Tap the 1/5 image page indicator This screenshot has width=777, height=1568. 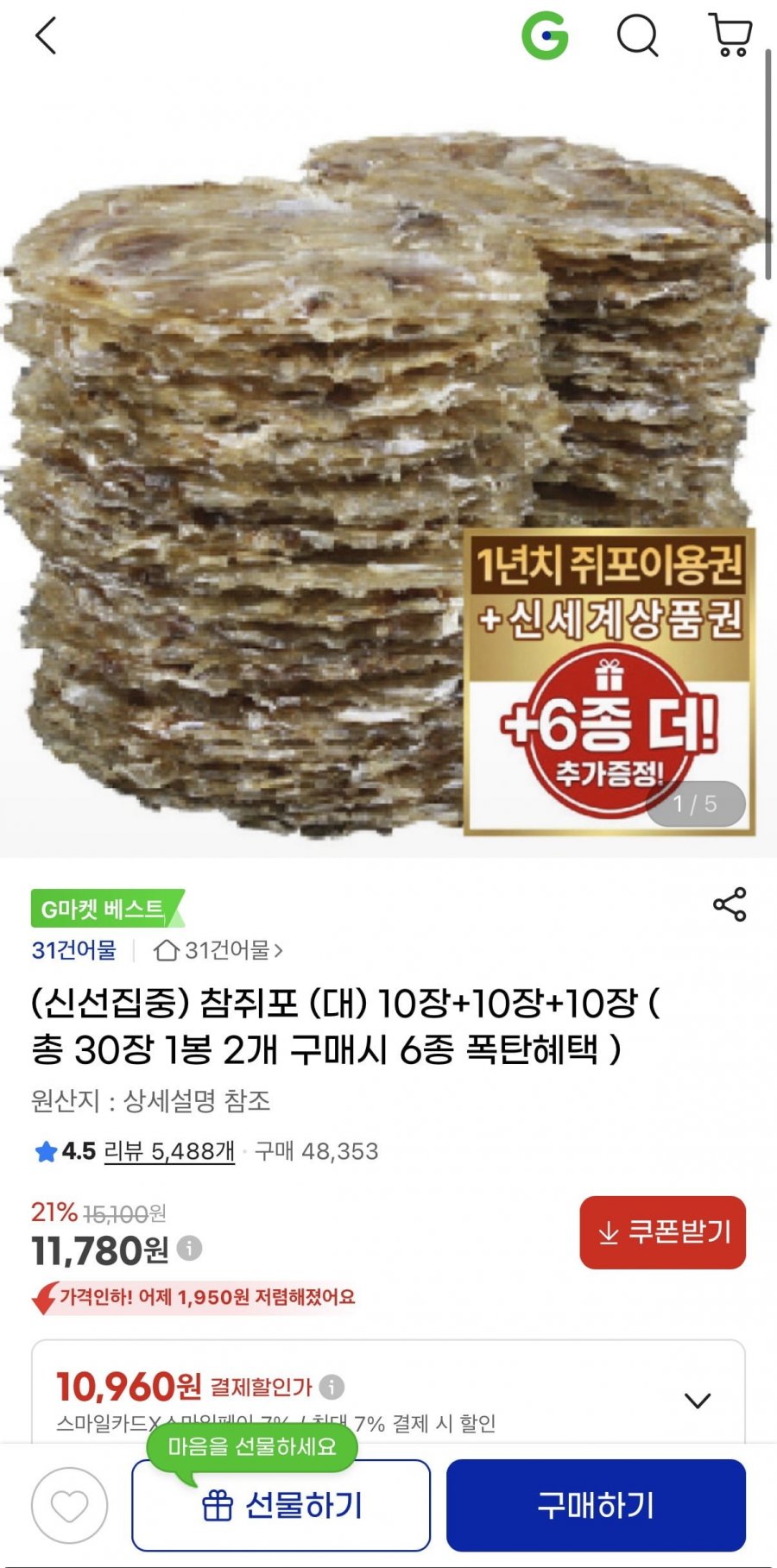tap(695, 803)
